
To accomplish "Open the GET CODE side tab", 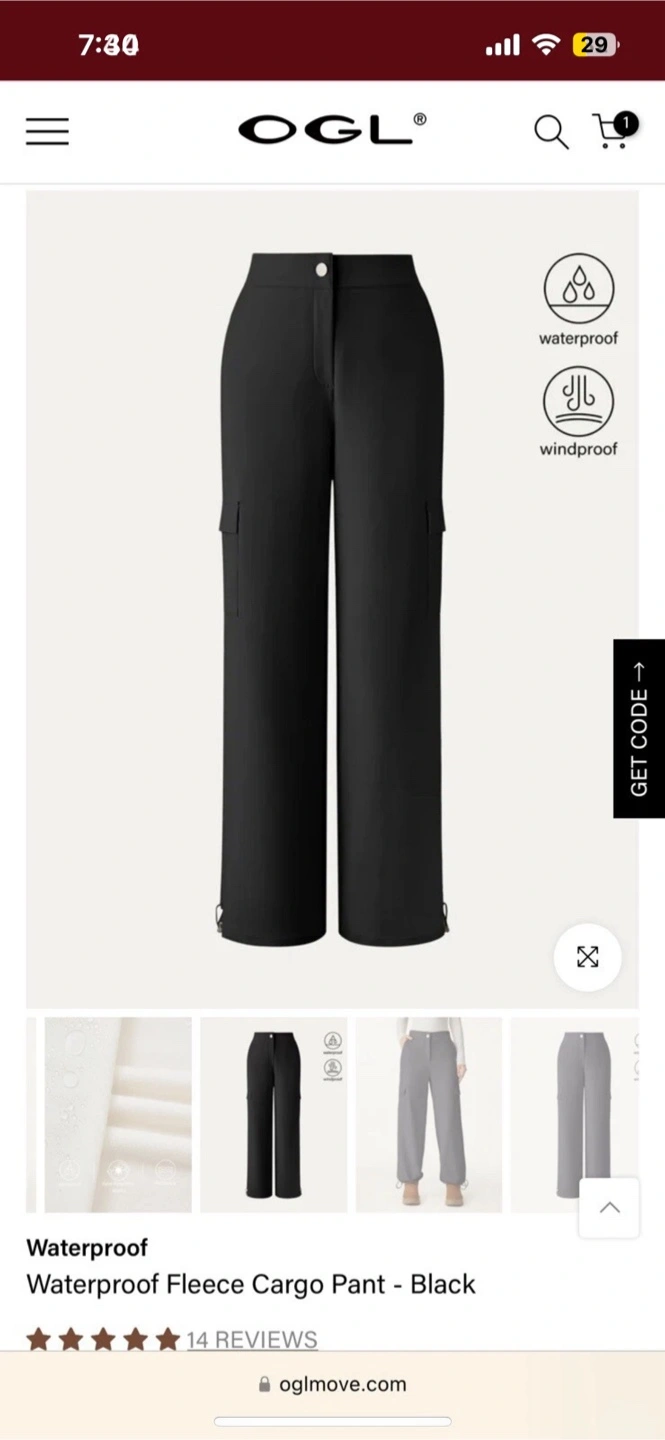I will [639, 728].
